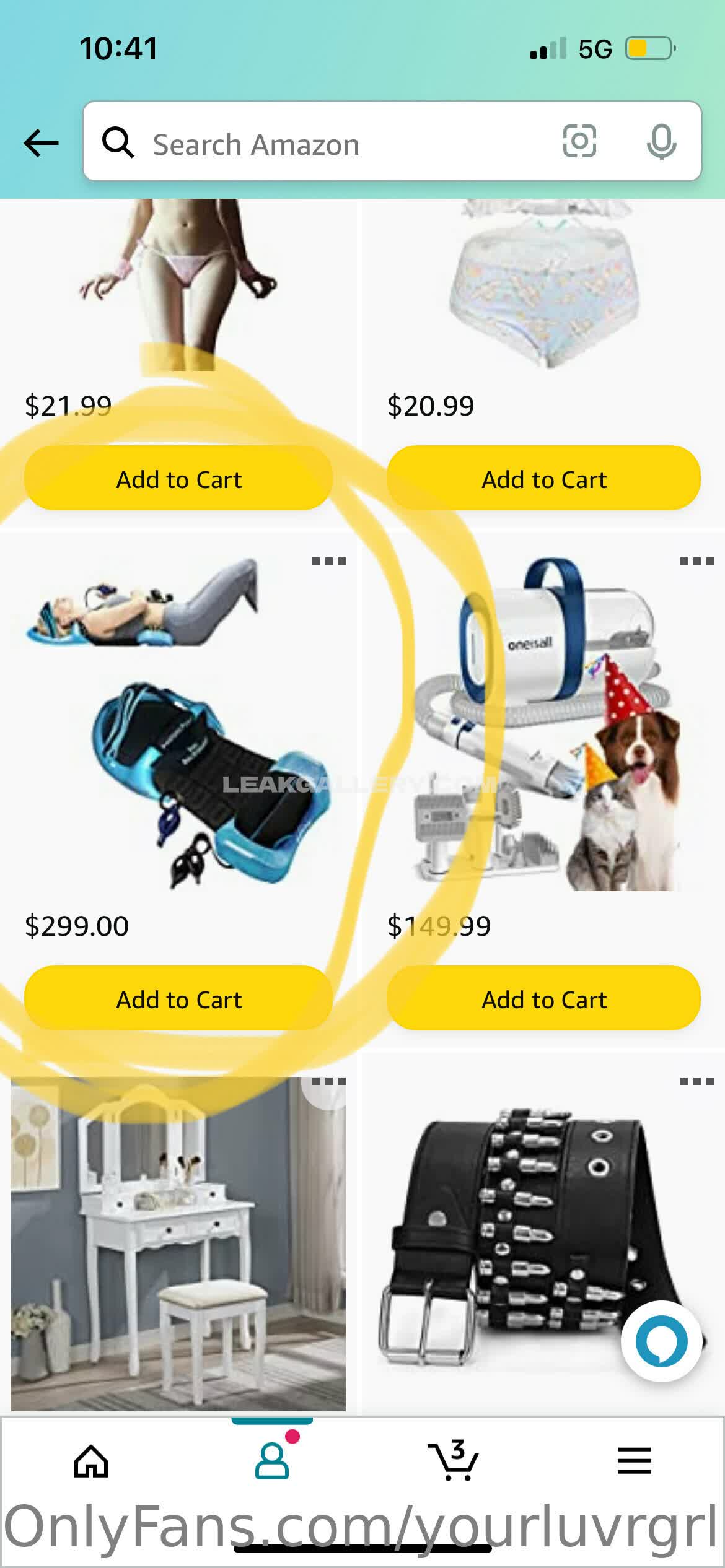Add the $299.00 item to cart

178,999
